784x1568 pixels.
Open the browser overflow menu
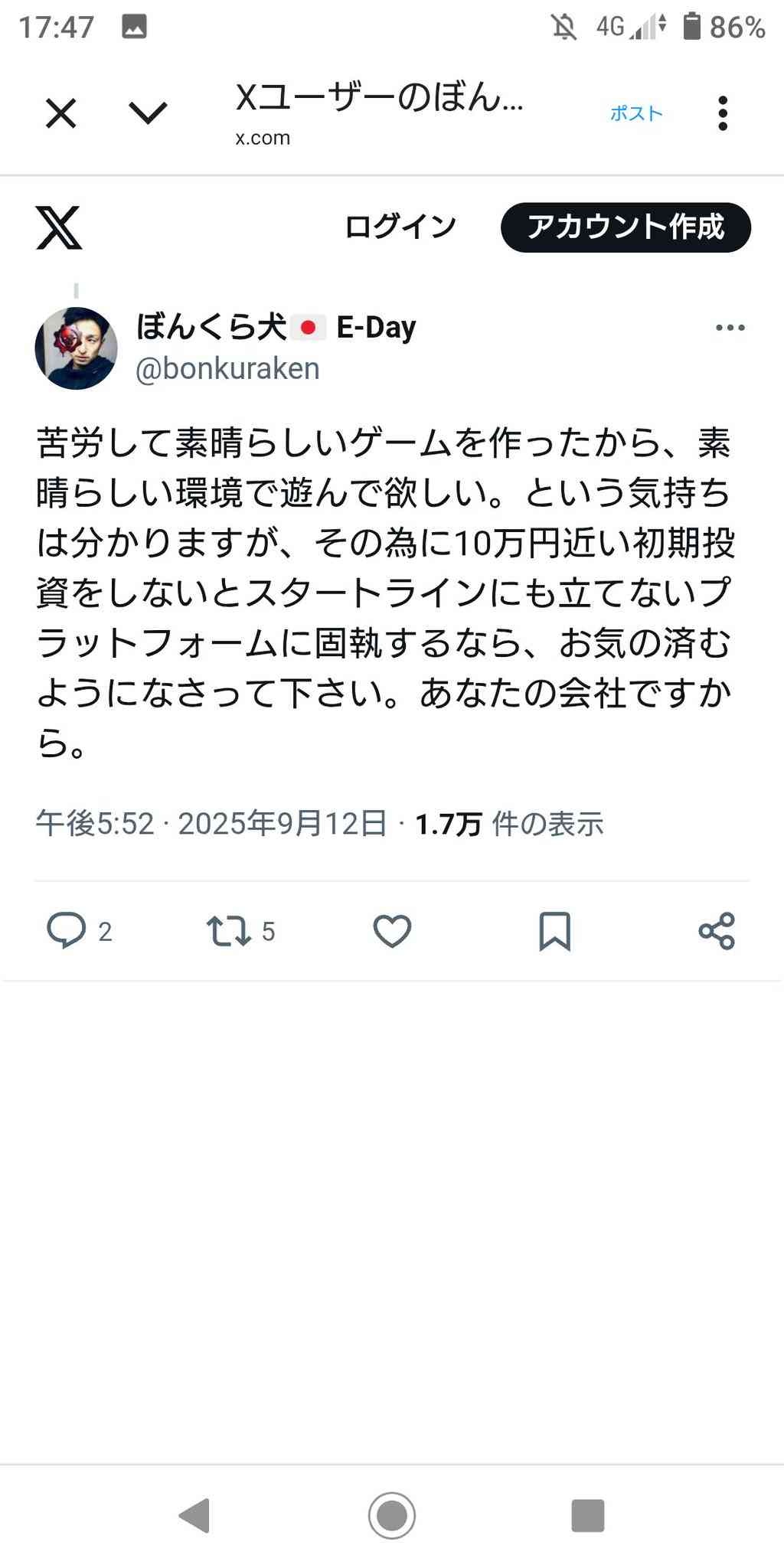coord(722,113)
